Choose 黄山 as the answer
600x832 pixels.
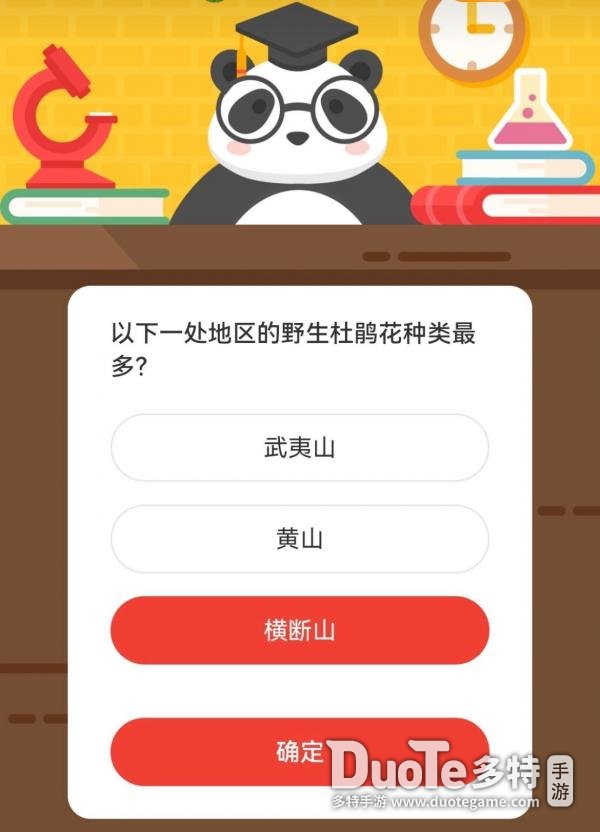coord(299,540)
